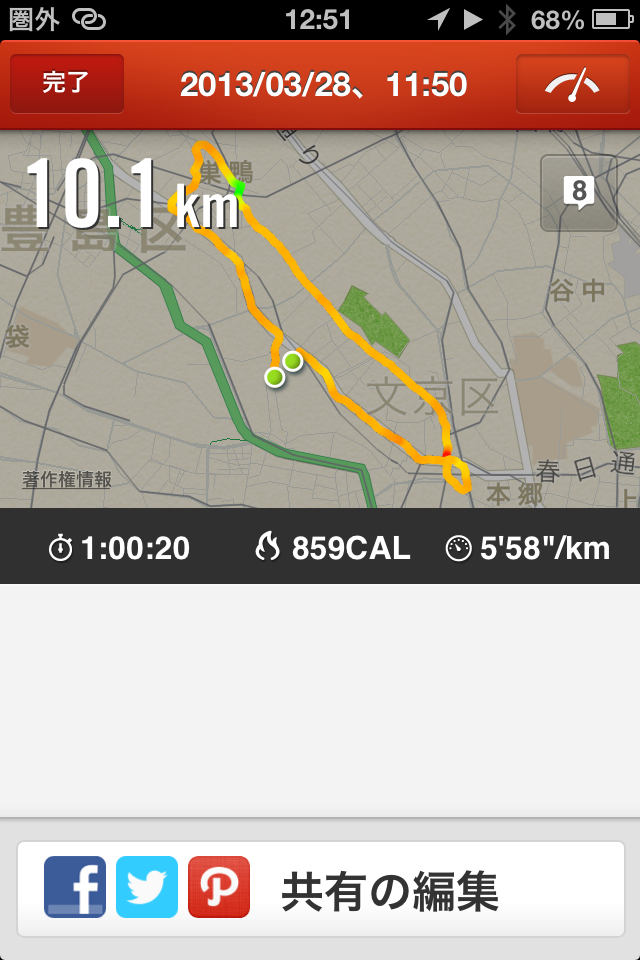Open the map marker numbered 8
This screenshot has height=960, width=640.
point(578,193)
